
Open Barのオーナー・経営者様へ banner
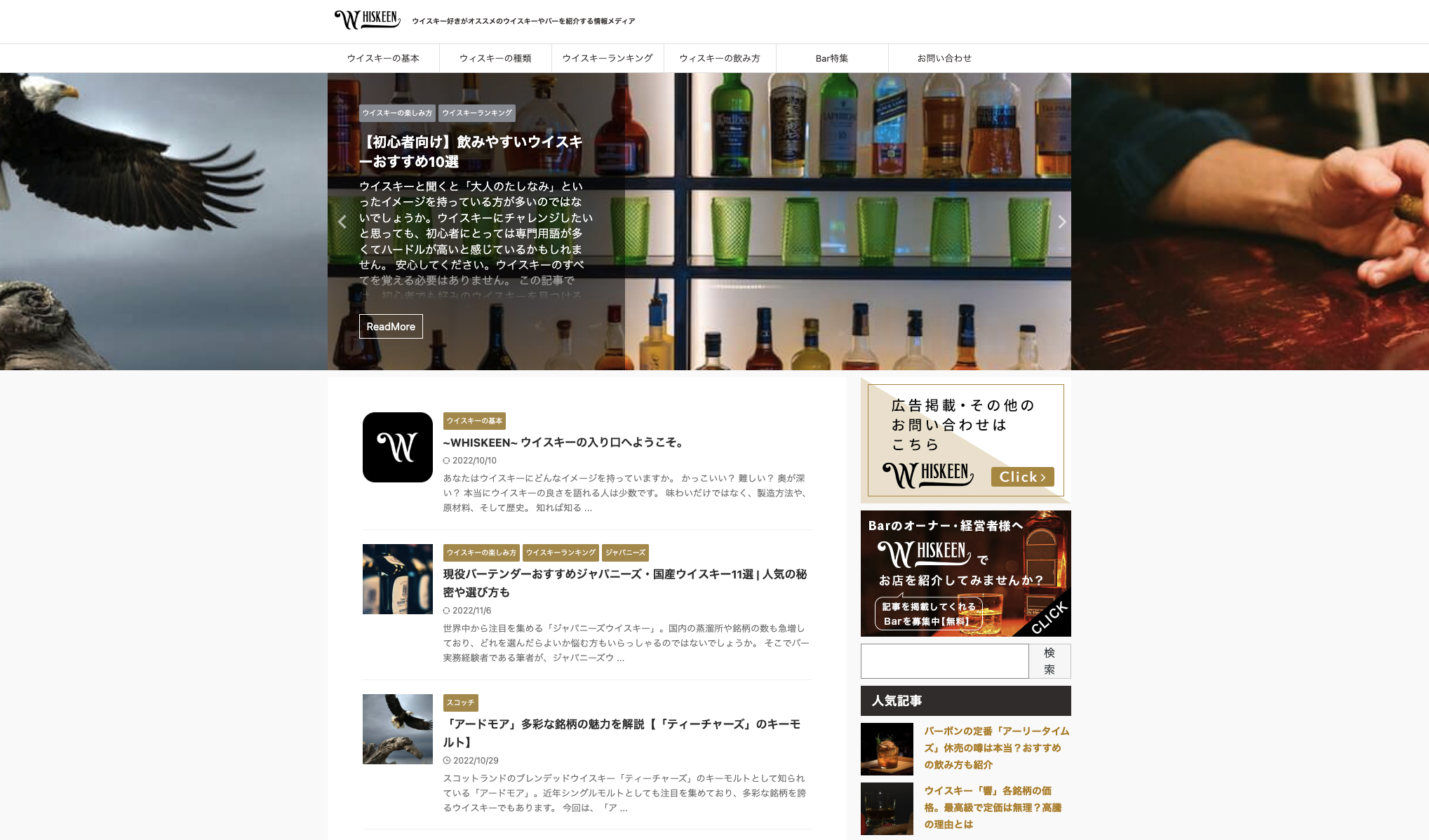(965, 574)
